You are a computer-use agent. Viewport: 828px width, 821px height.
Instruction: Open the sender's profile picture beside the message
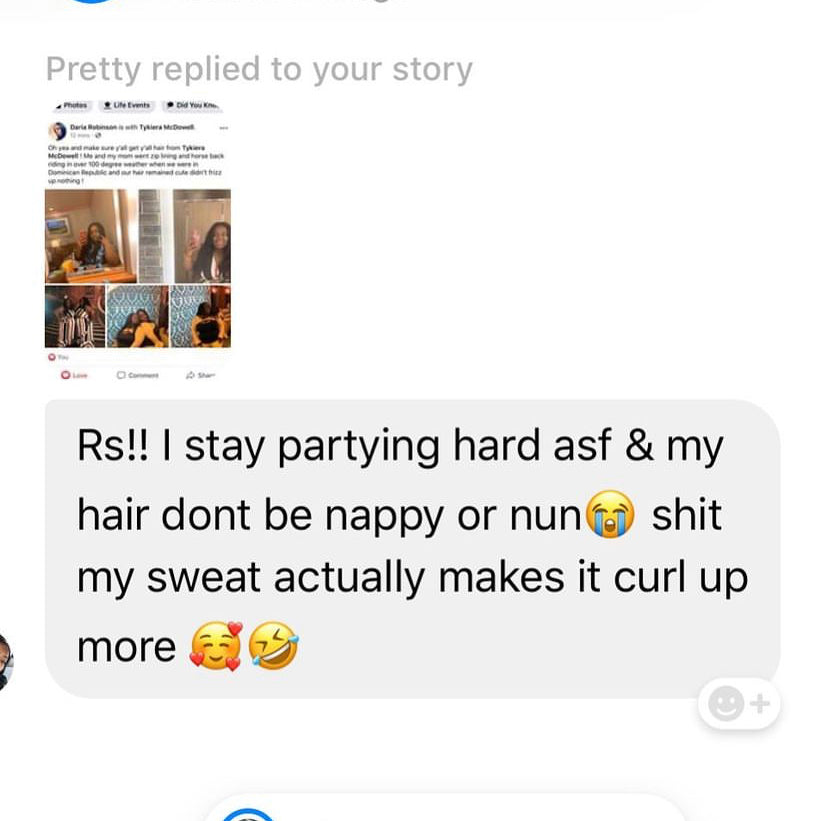click(5, 662)
